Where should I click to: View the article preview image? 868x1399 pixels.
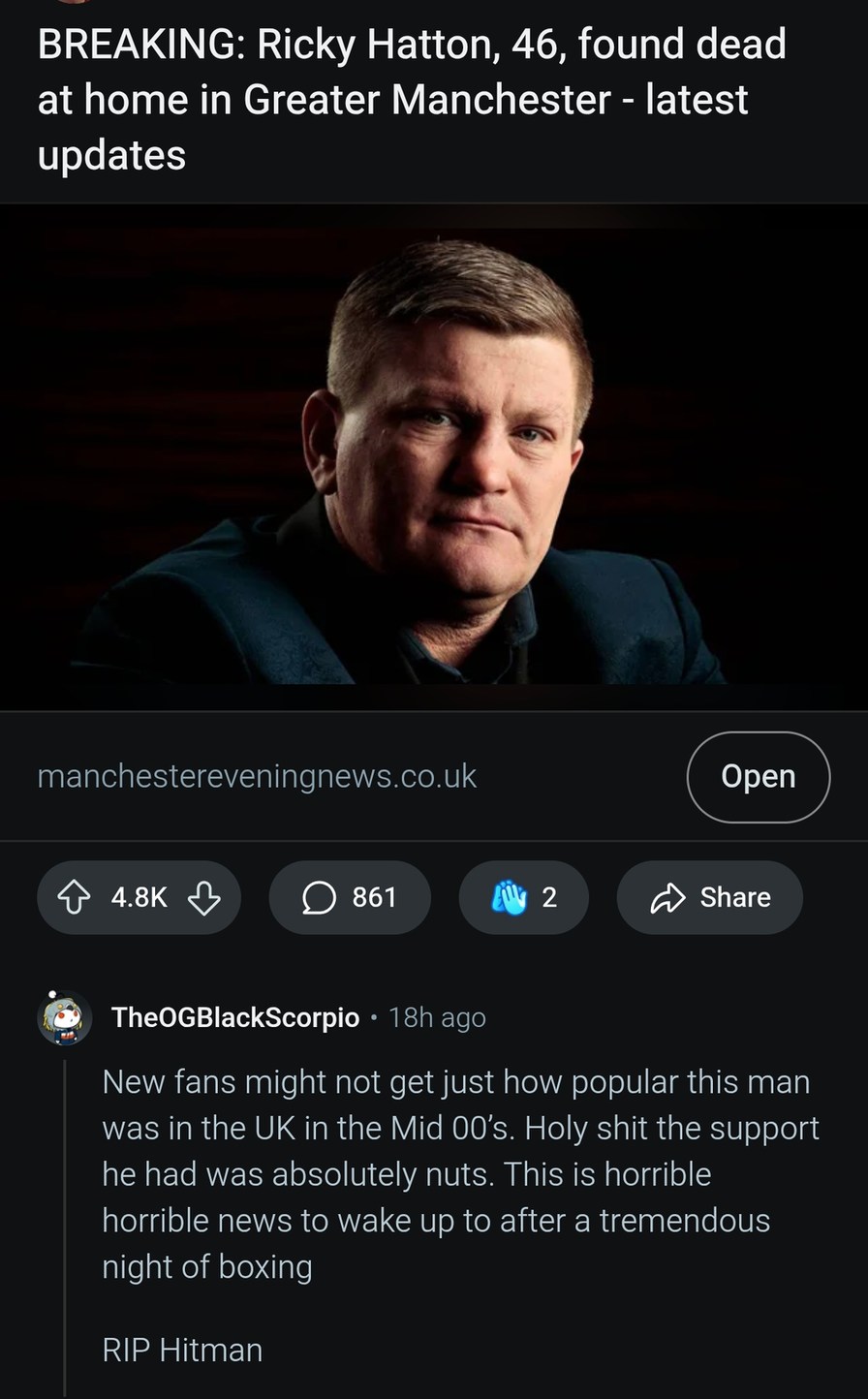[434, 456]
